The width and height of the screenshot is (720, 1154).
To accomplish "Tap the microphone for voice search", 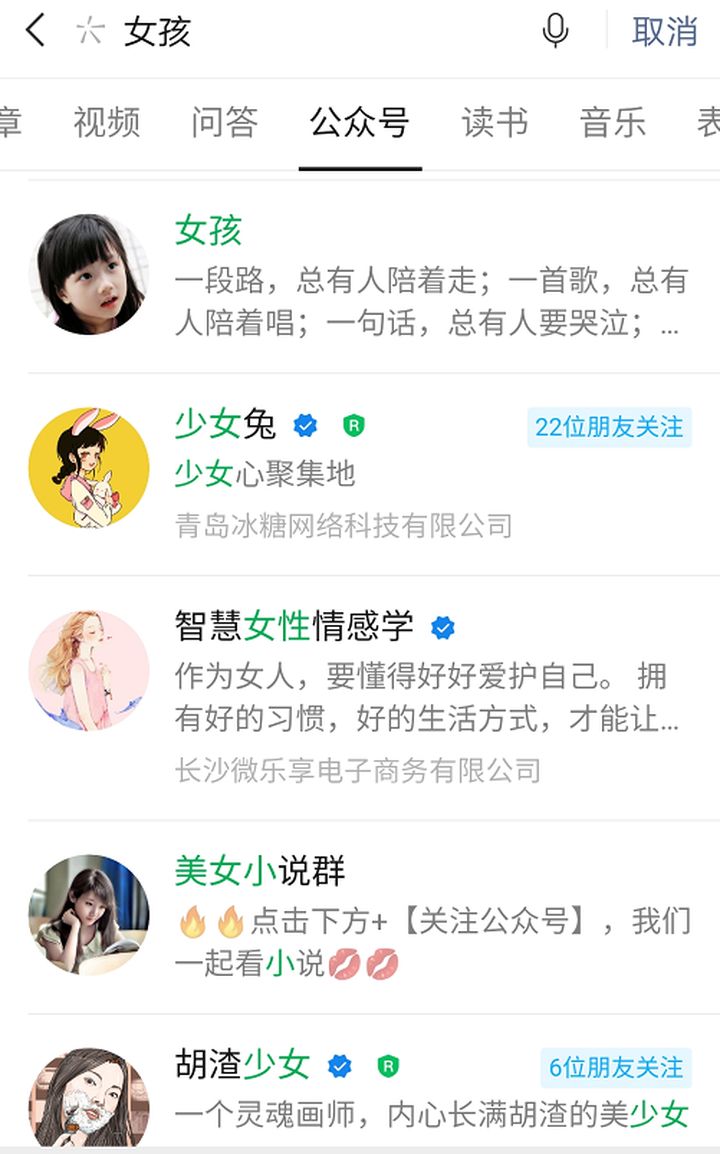I will click(x=555, y=31).
